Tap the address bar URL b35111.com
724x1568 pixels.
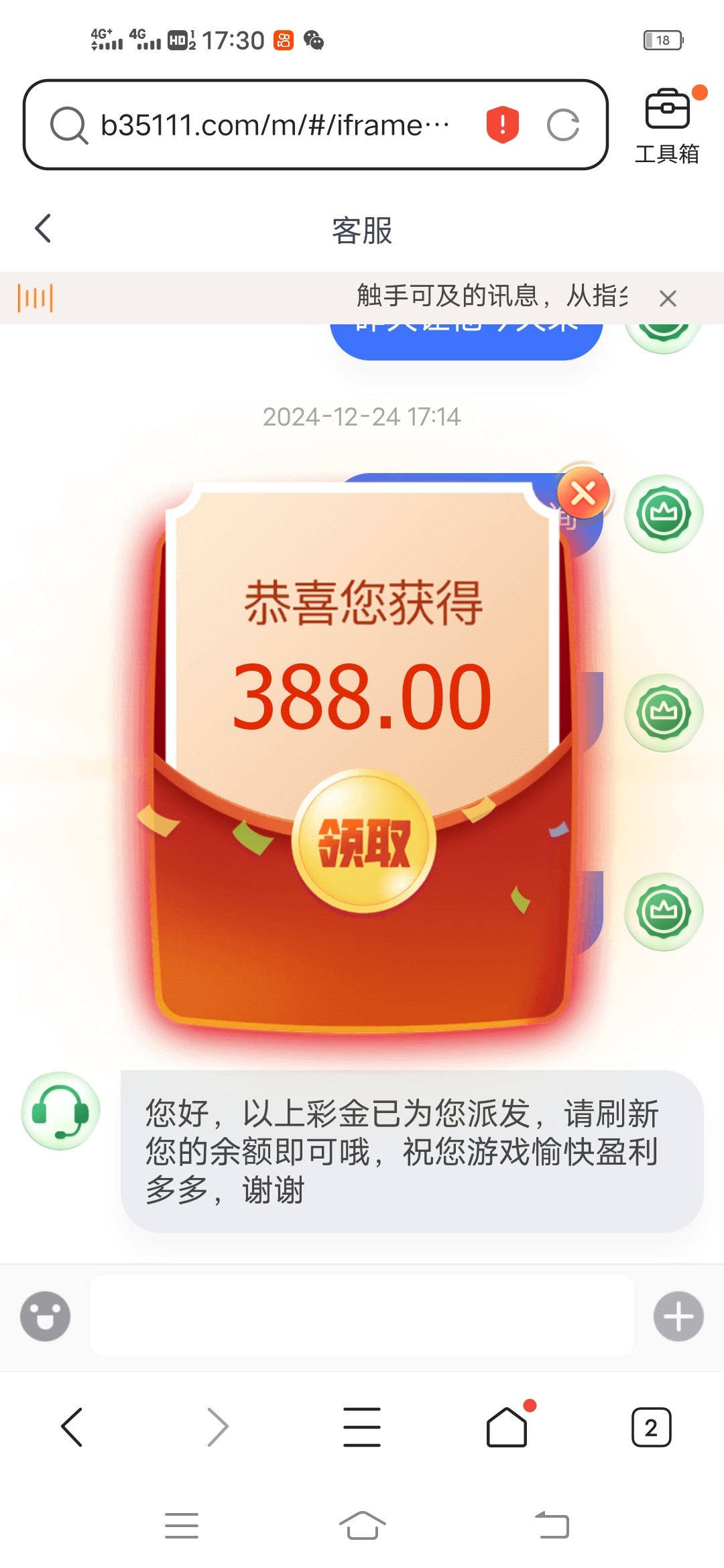click(x=275, y=125)
